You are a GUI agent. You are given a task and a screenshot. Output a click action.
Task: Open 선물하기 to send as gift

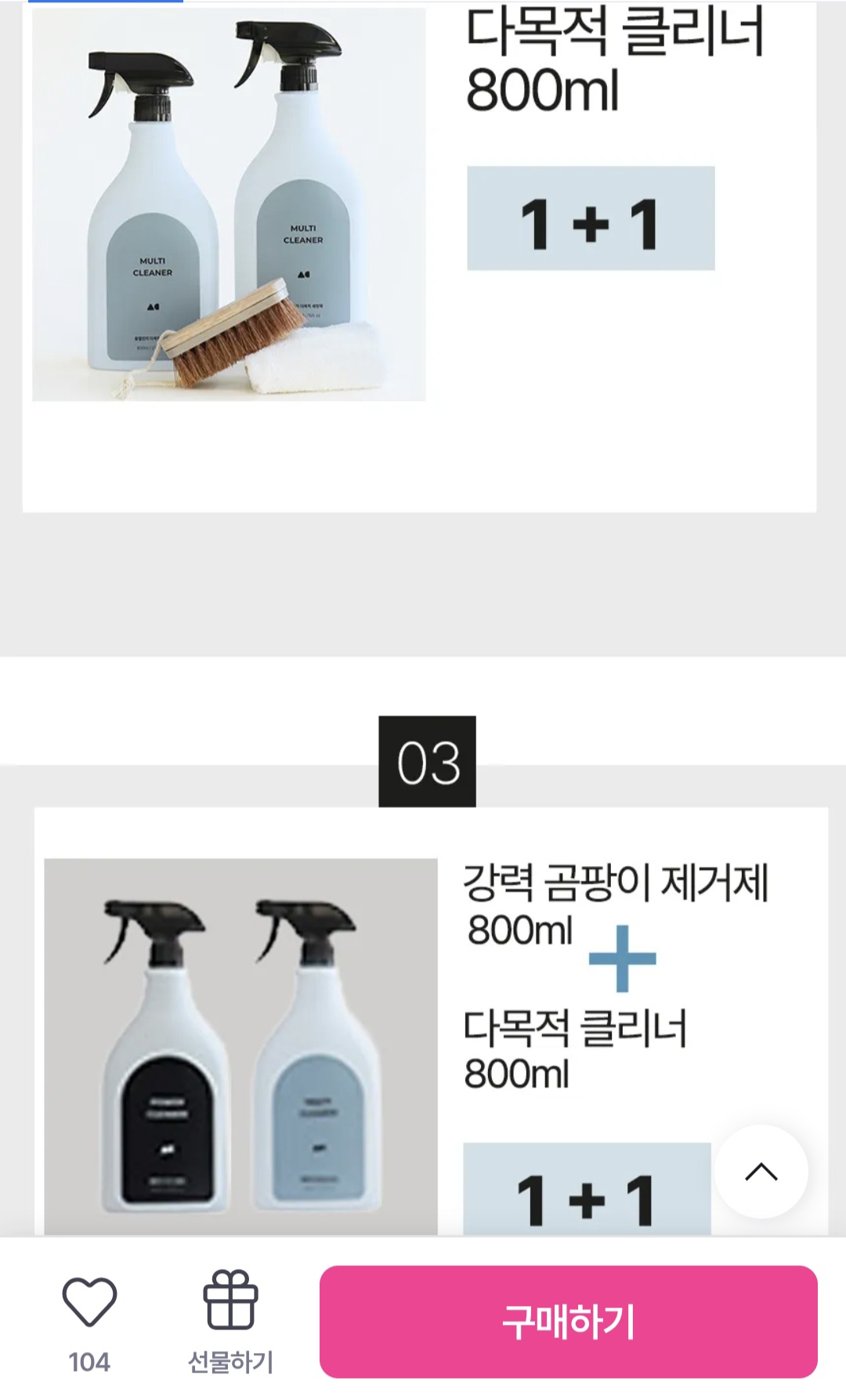pos(230,1320)
